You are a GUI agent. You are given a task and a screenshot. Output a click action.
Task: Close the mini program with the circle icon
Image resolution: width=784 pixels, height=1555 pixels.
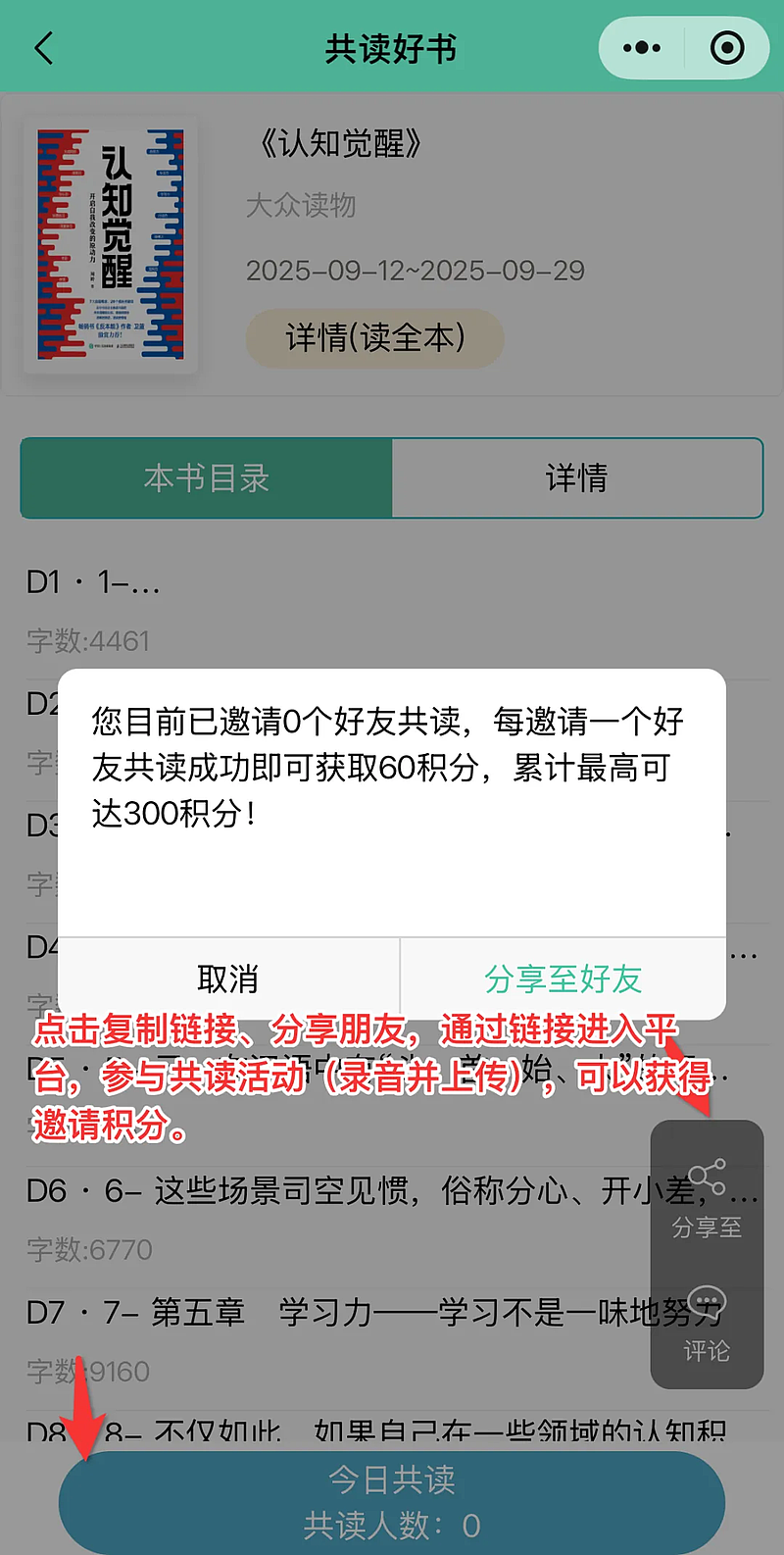[727, 48]
